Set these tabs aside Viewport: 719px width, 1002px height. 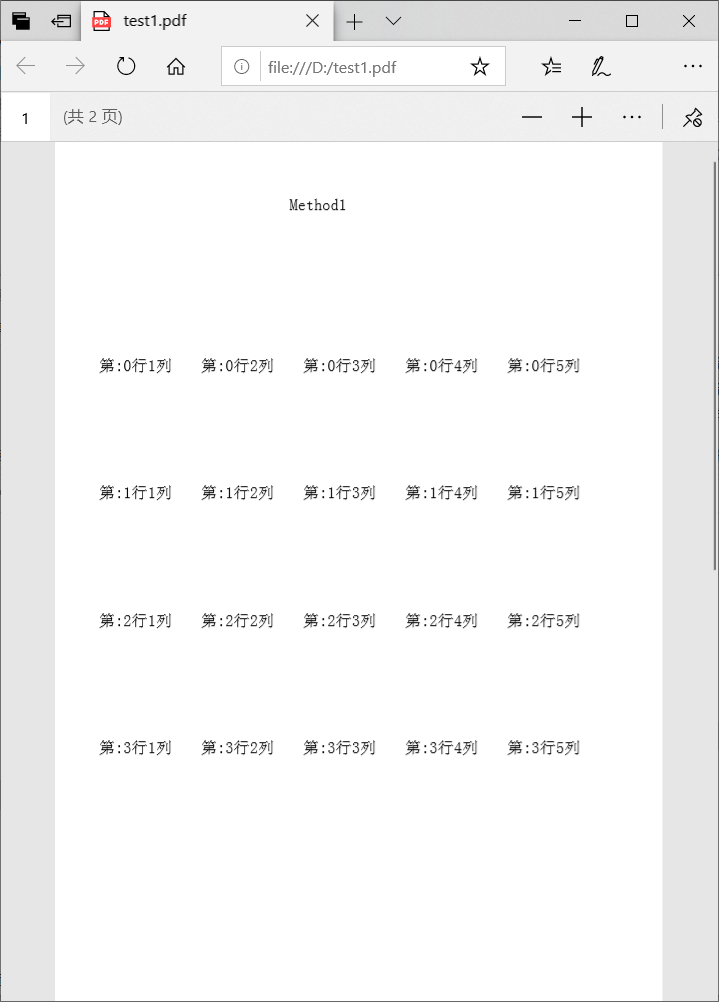(x=62, y=21)
